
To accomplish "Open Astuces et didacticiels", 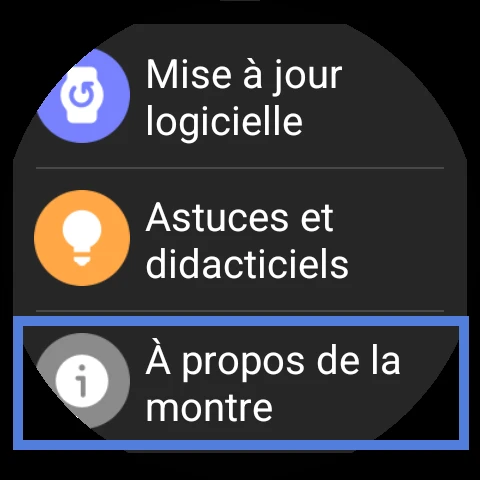I will [240, 239].
